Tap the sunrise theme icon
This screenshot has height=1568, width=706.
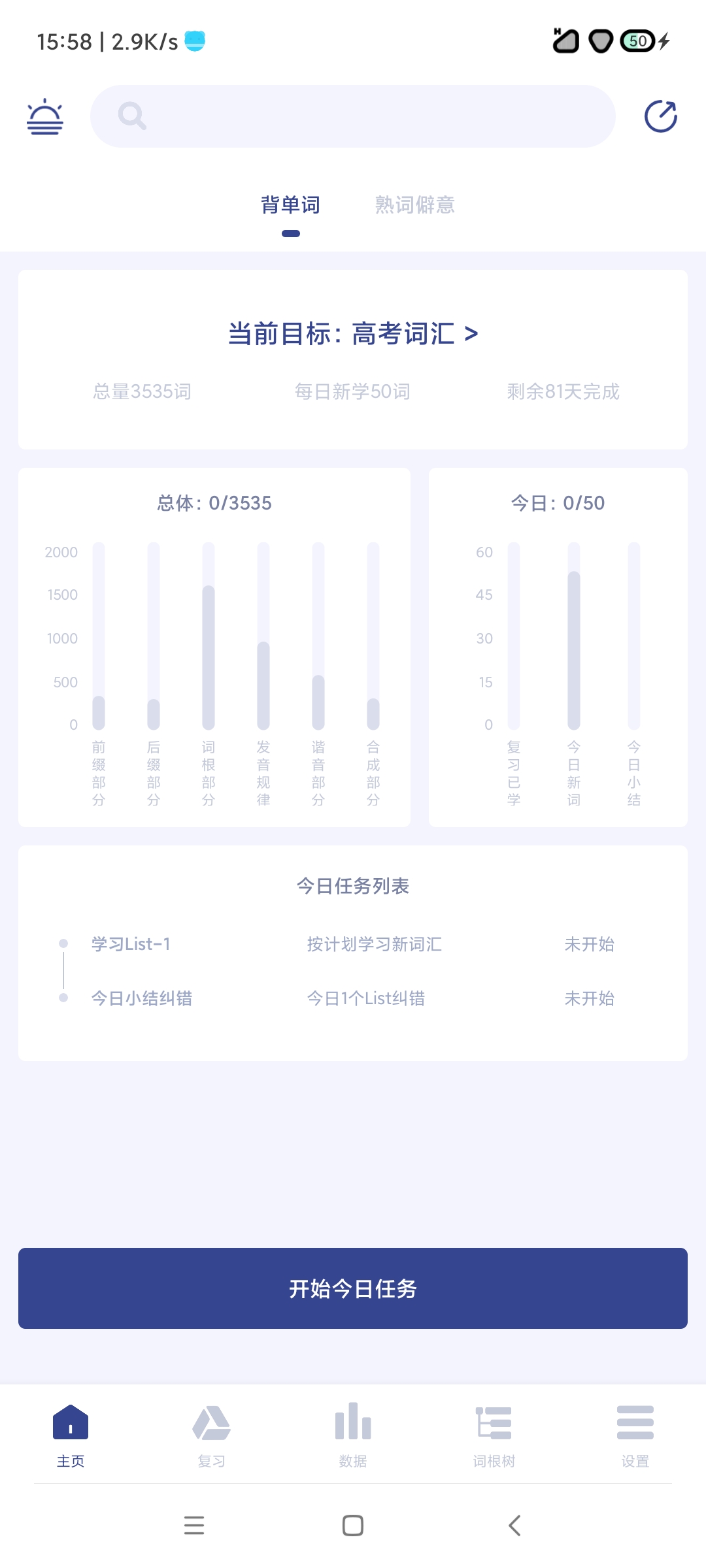[x=45, y=116]
